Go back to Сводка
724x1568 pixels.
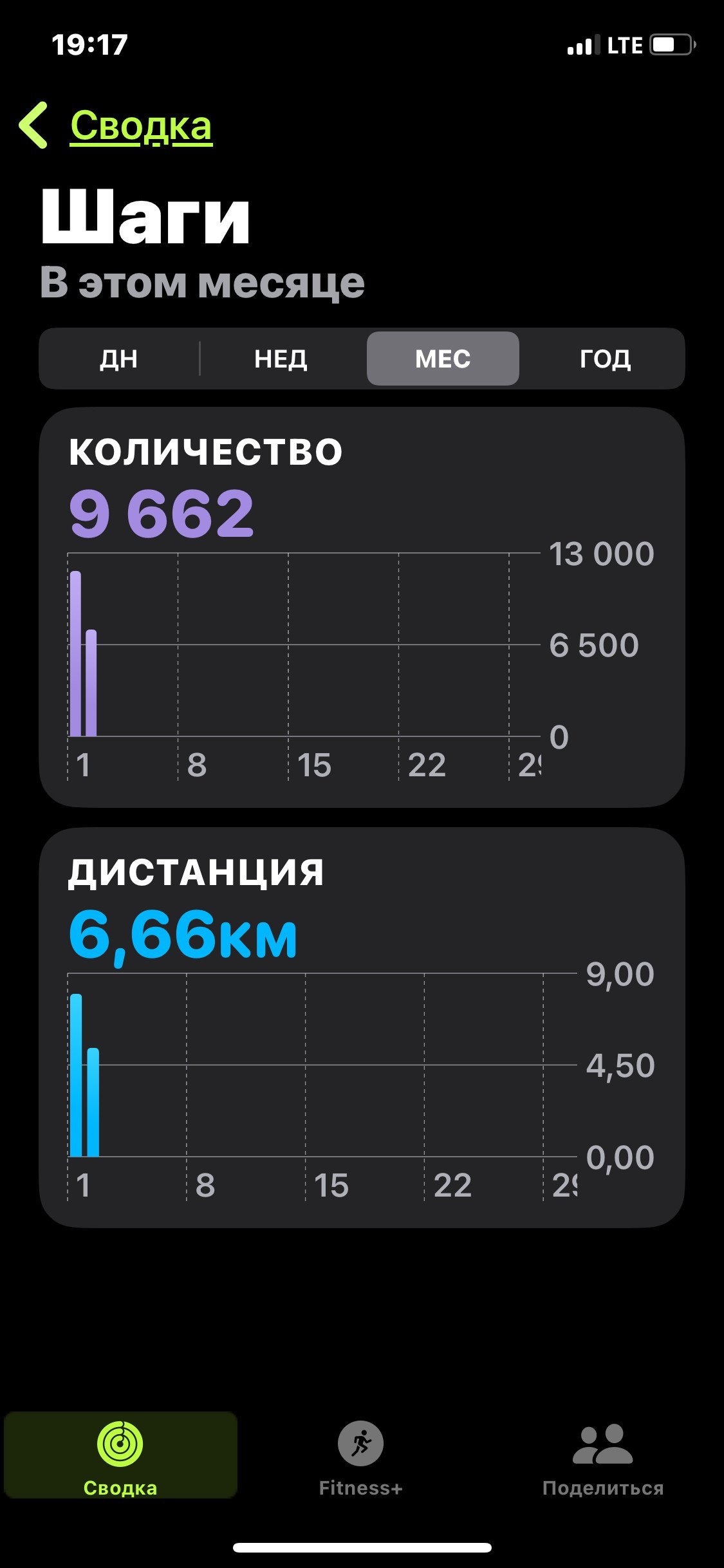tap(116, 126)
